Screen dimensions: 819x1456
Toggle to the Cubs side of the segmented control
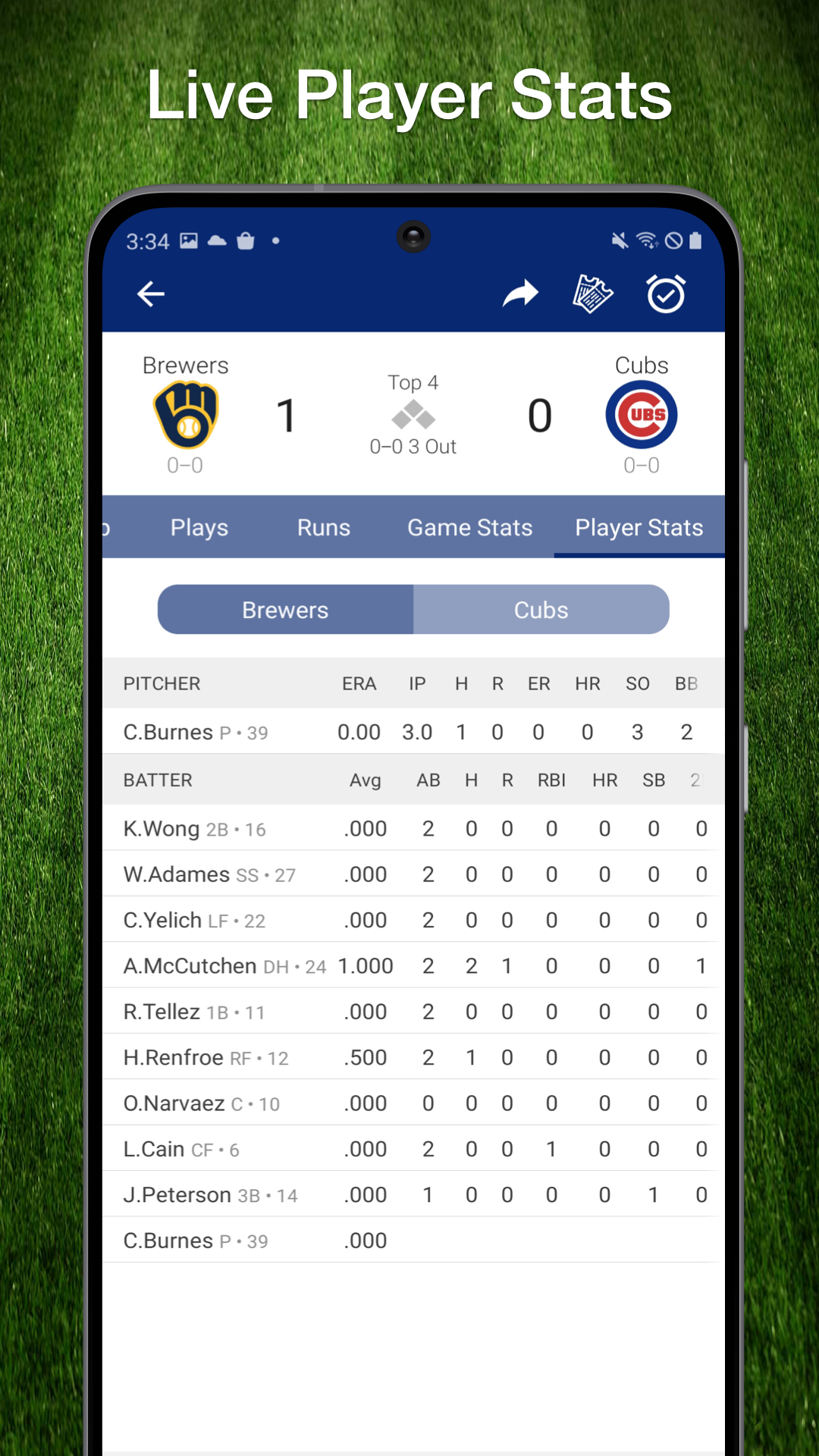541,610
